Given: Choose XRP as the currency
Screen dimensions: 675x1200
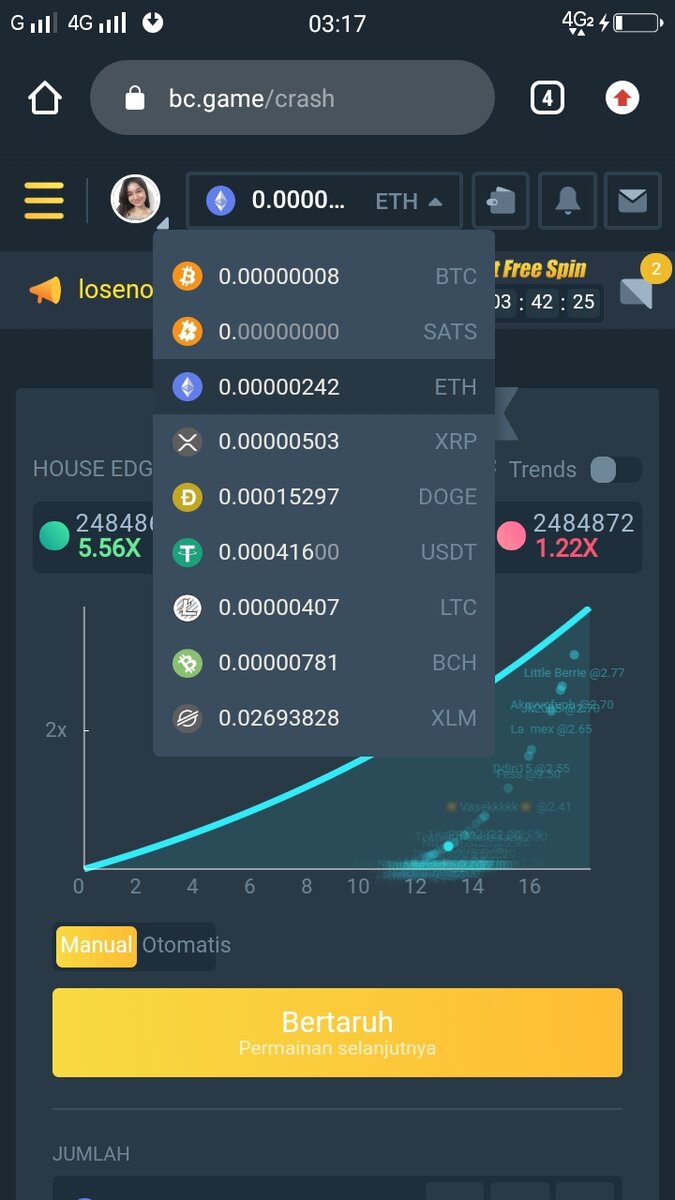Looking at the screenshot, I should (x=324, y=442).
